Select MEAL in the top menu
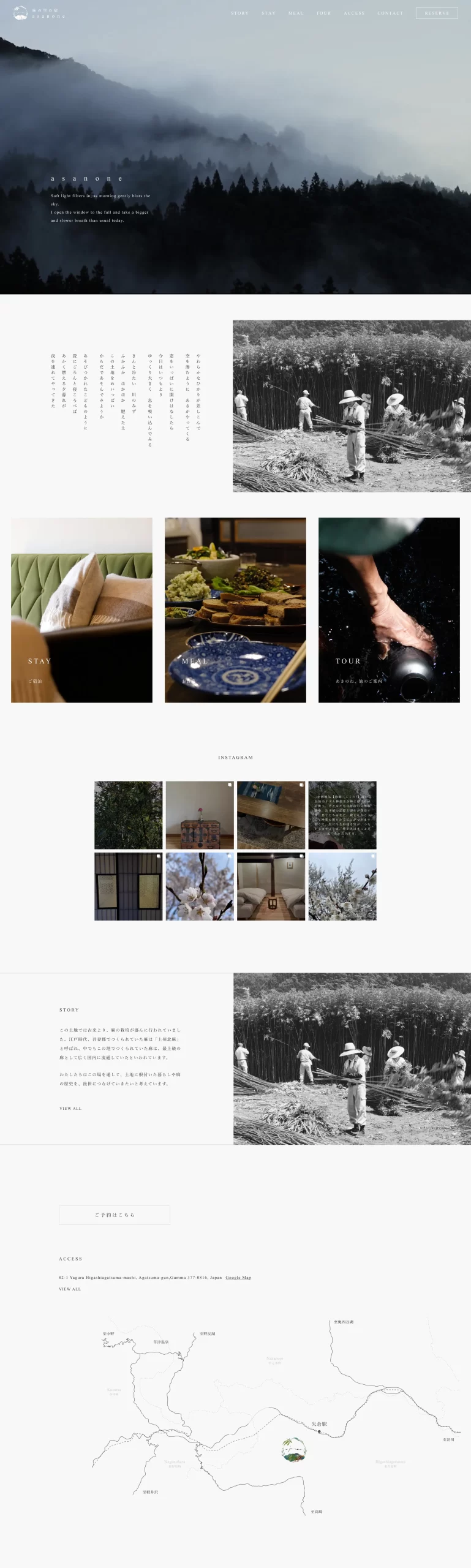This screenshot has width=471, height=1568. coord(296,13)
